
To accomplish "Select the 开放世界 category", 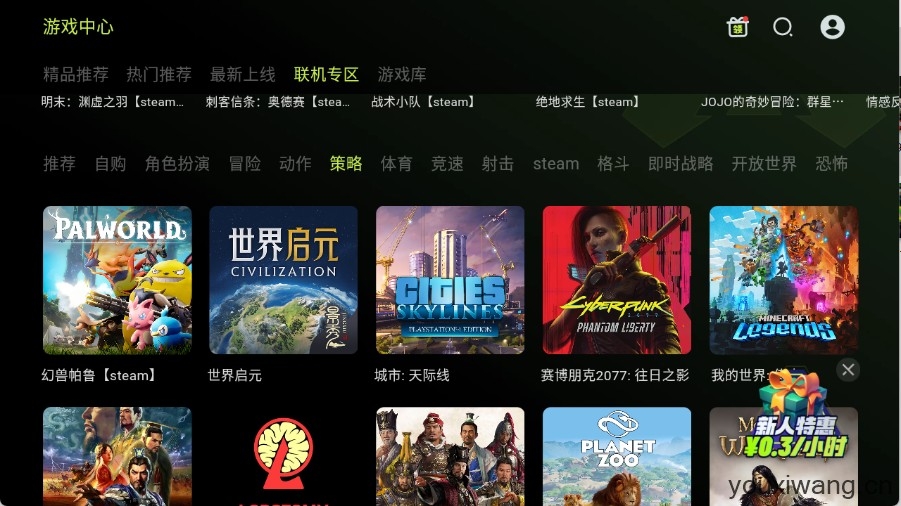I will tap(764, 163).
